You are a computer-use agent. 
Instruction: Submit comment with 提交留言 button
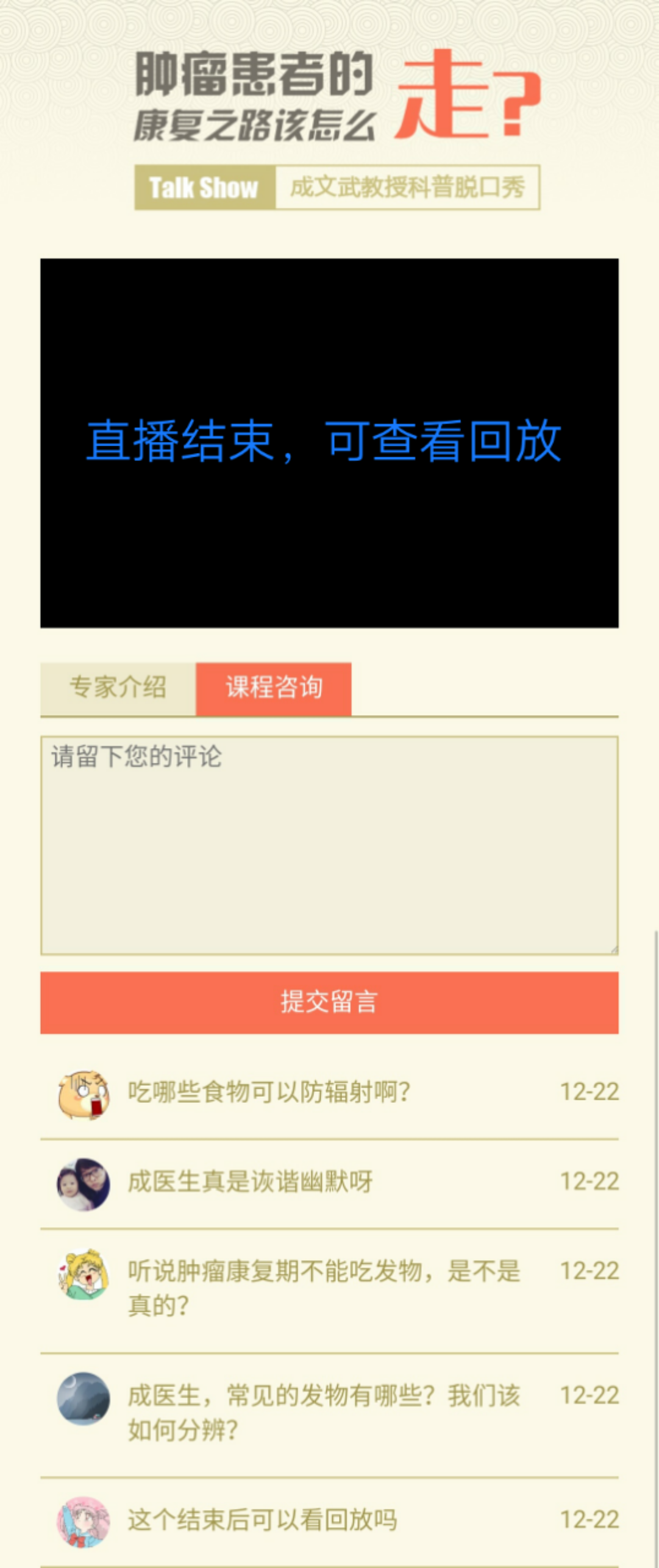click(x=329, y=1002)
